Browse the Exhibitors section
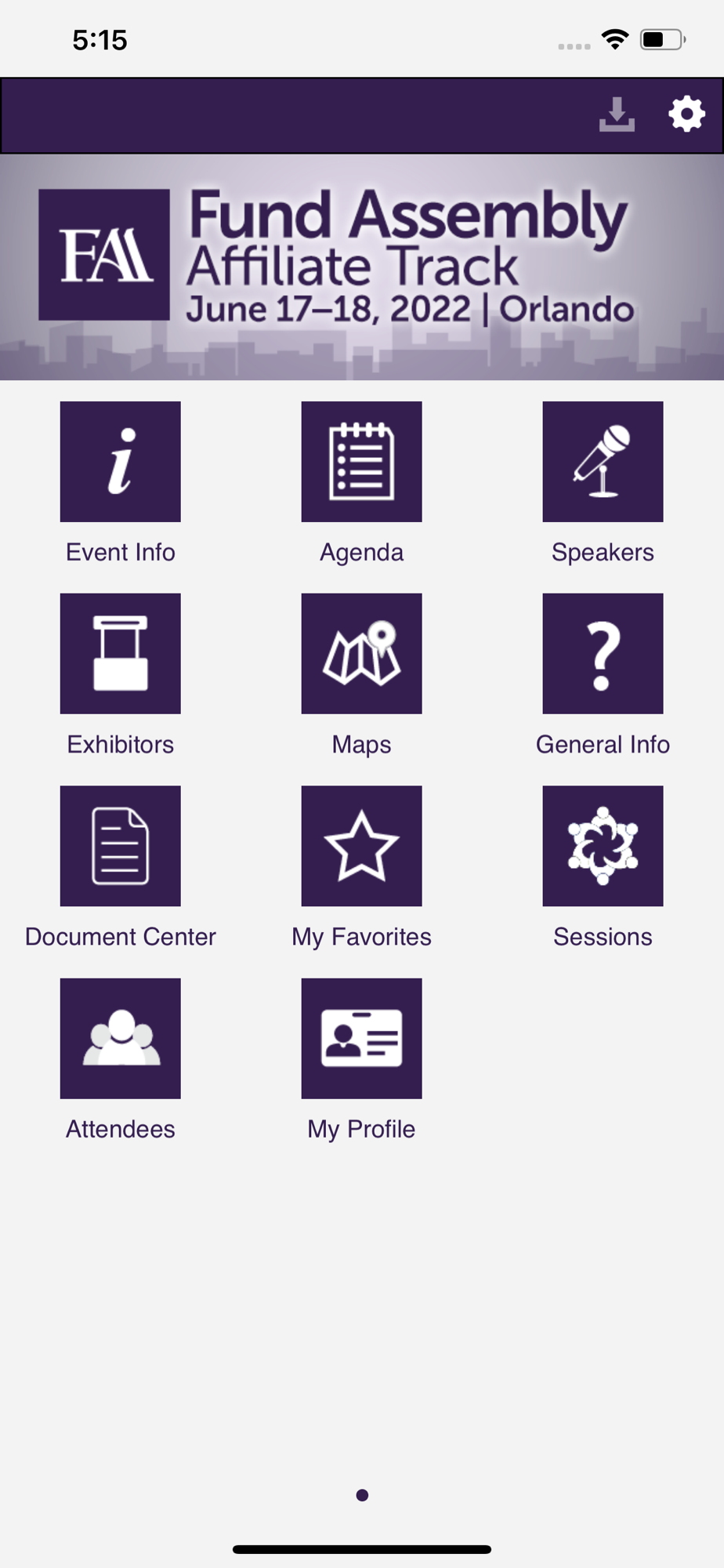The width and height of the screenshot is (724, 1568). tap(121, 654)
